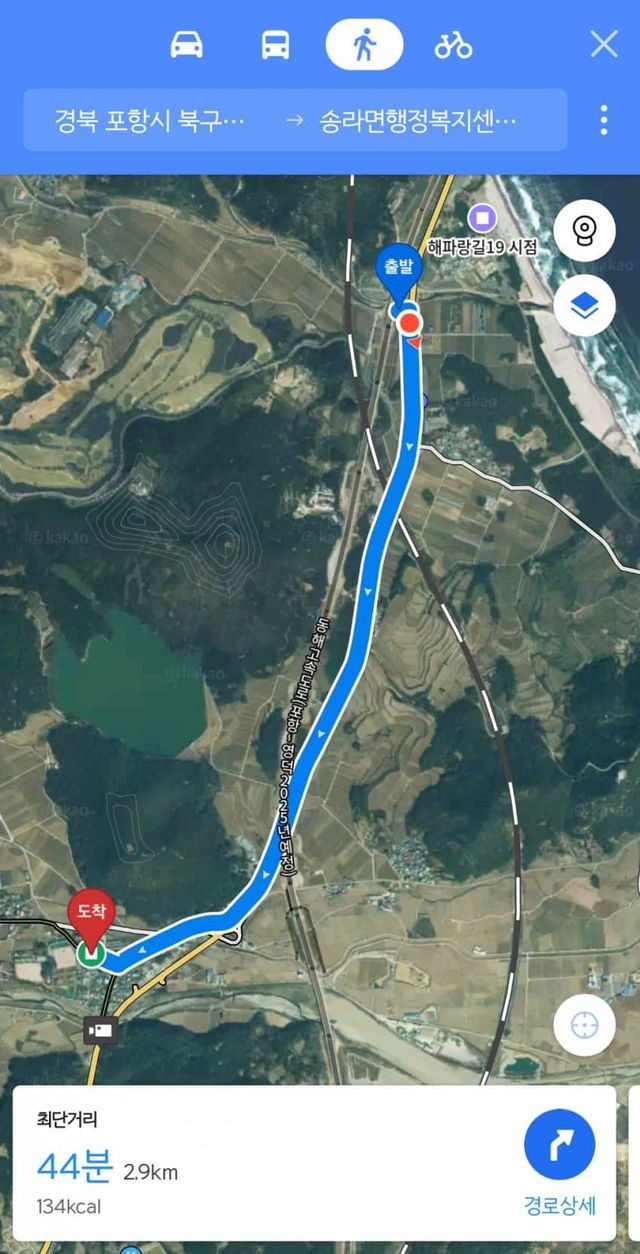
Task: Tap the traffic camera marker
Action: click(101, 1029)
